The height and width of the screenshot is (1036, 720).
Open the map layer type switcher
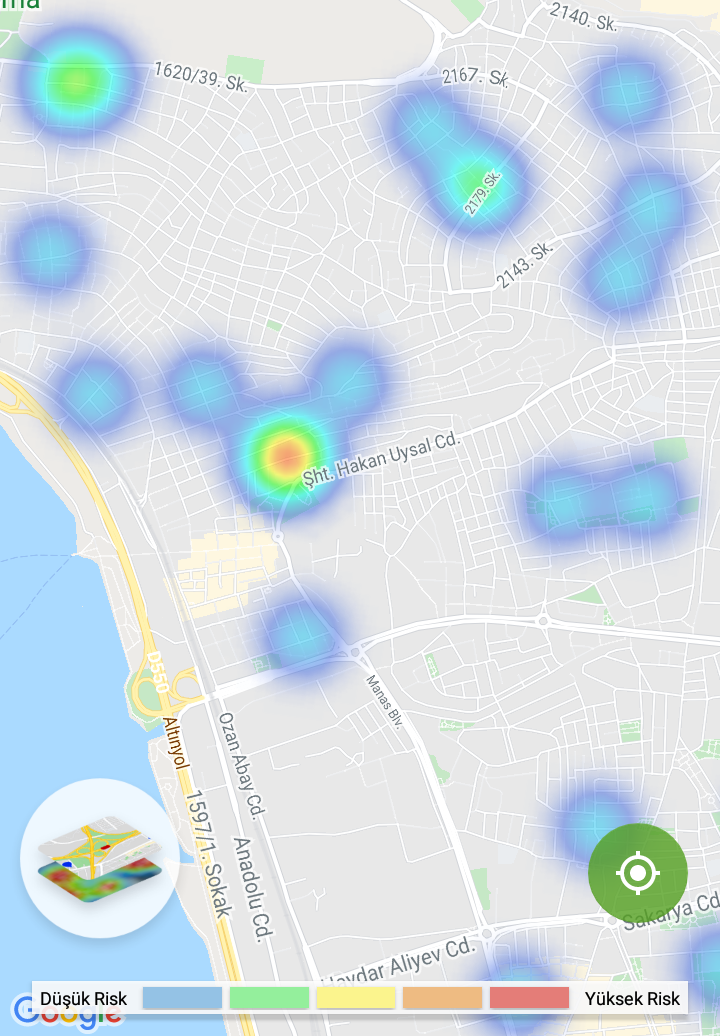pyautogui.click(x=99, y=859)
